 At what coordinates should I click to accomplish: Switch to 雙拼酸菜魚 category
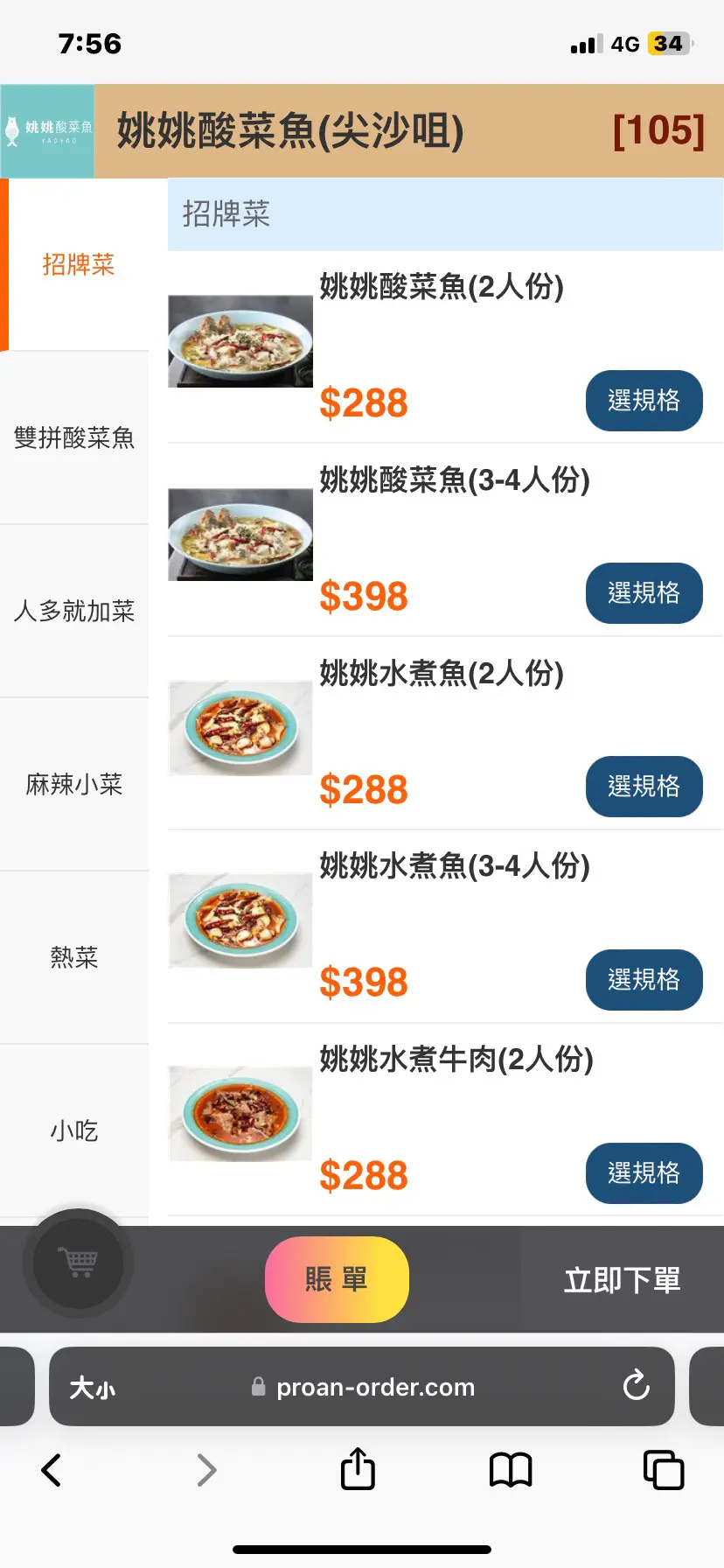click(74, 437)
